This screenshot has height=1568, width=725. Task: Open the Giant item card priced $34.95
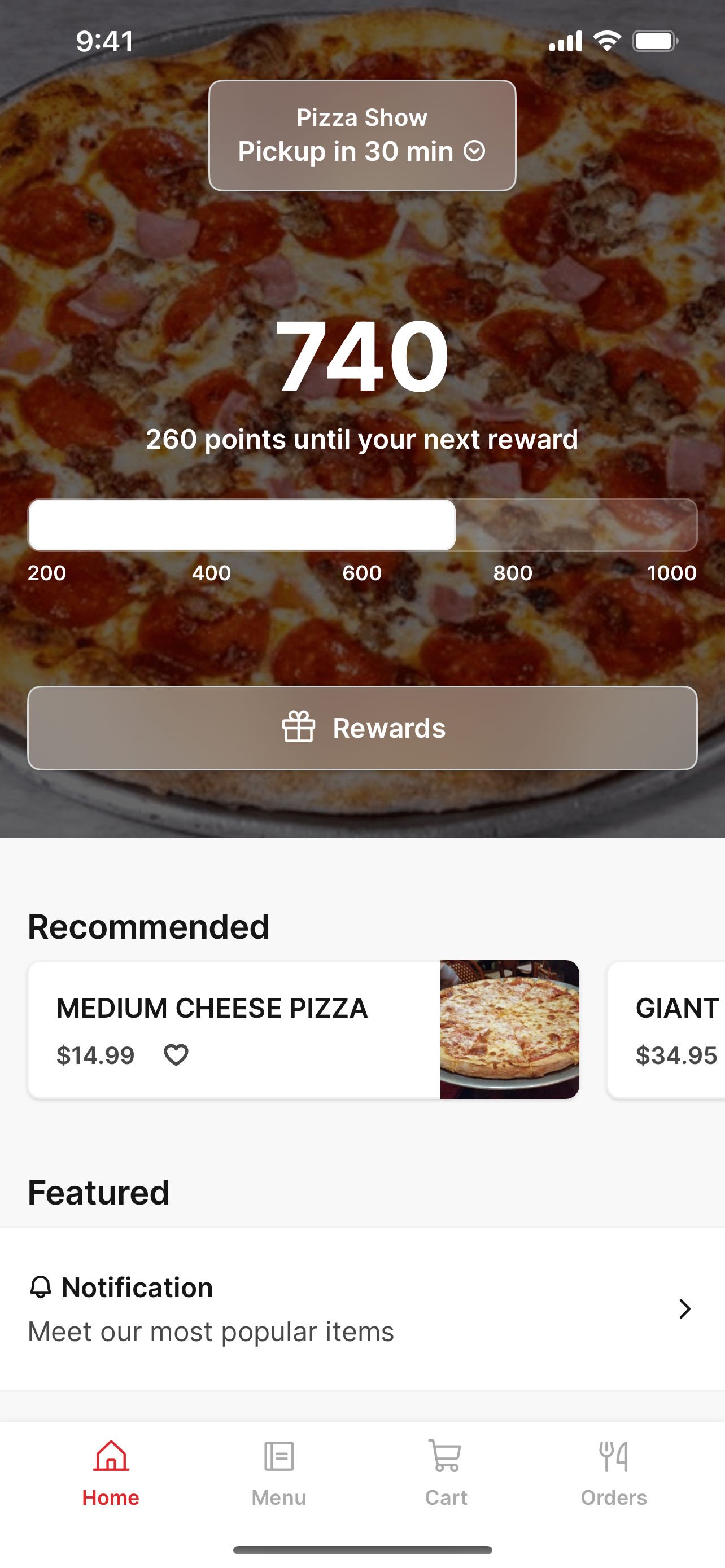pos(667,1030)
